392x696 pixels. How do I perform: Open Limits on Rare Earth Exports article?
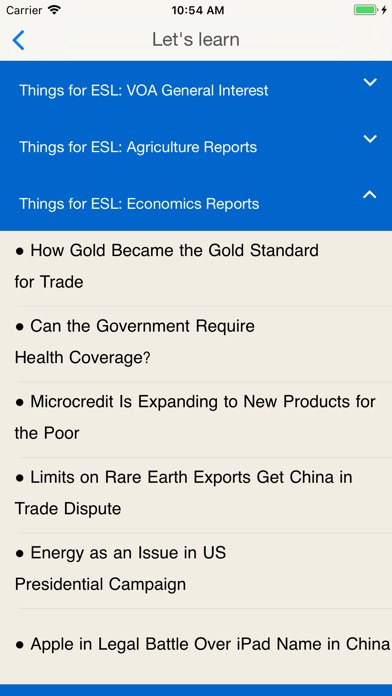click(196, 493)
